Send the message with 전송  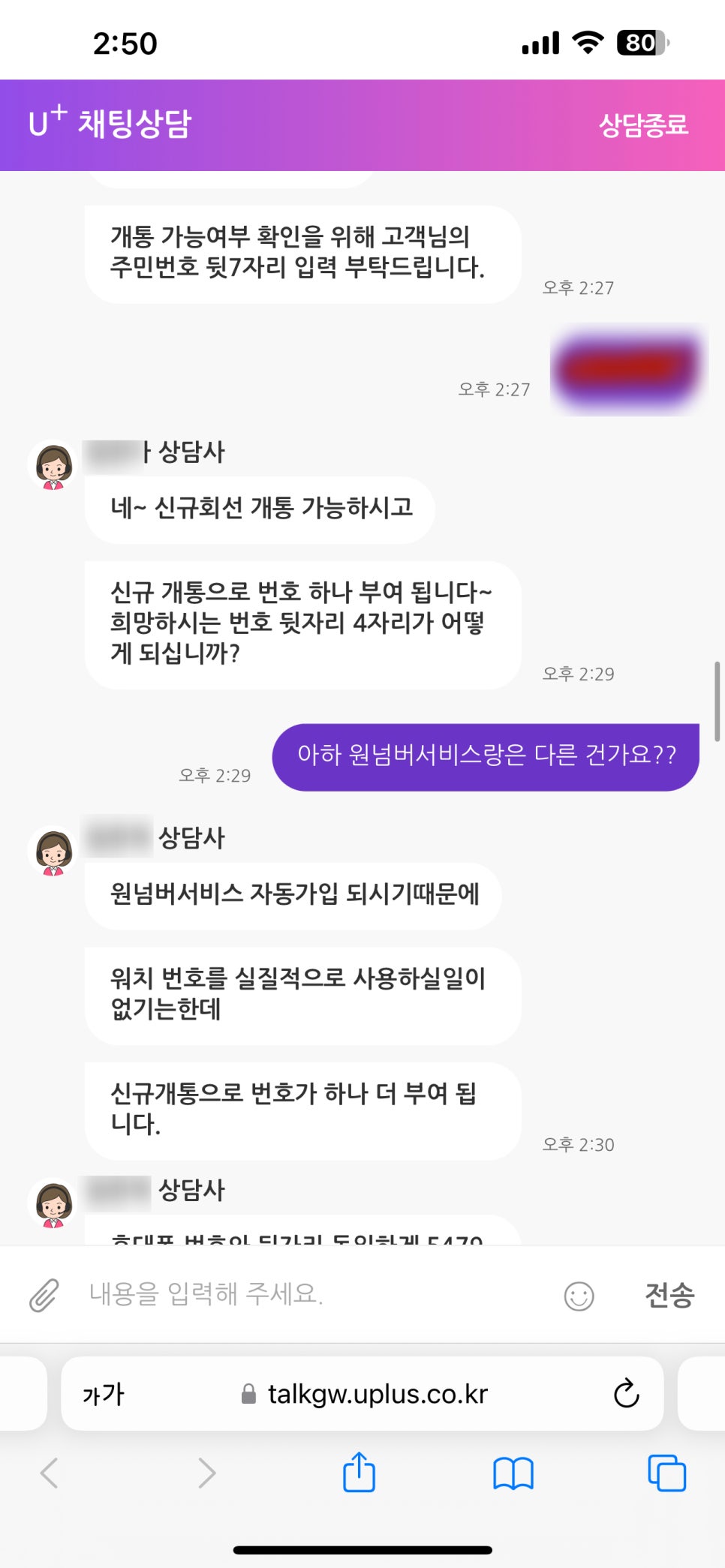tap(669, 1295)
